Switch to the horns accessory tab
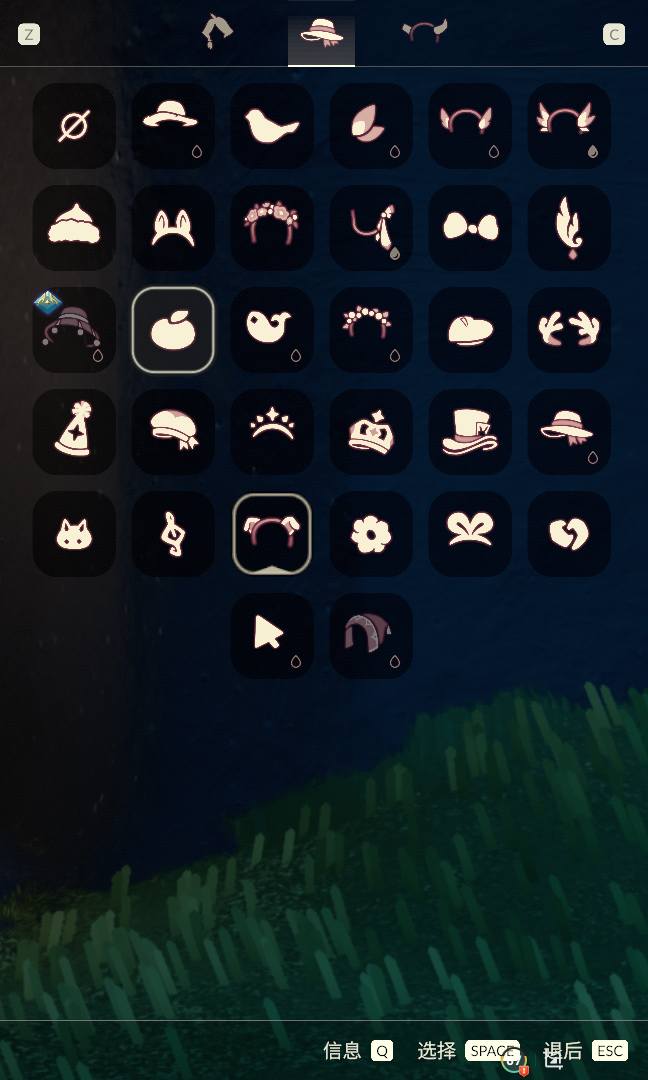Screen dimensions: 648x1080 (424, 32)
